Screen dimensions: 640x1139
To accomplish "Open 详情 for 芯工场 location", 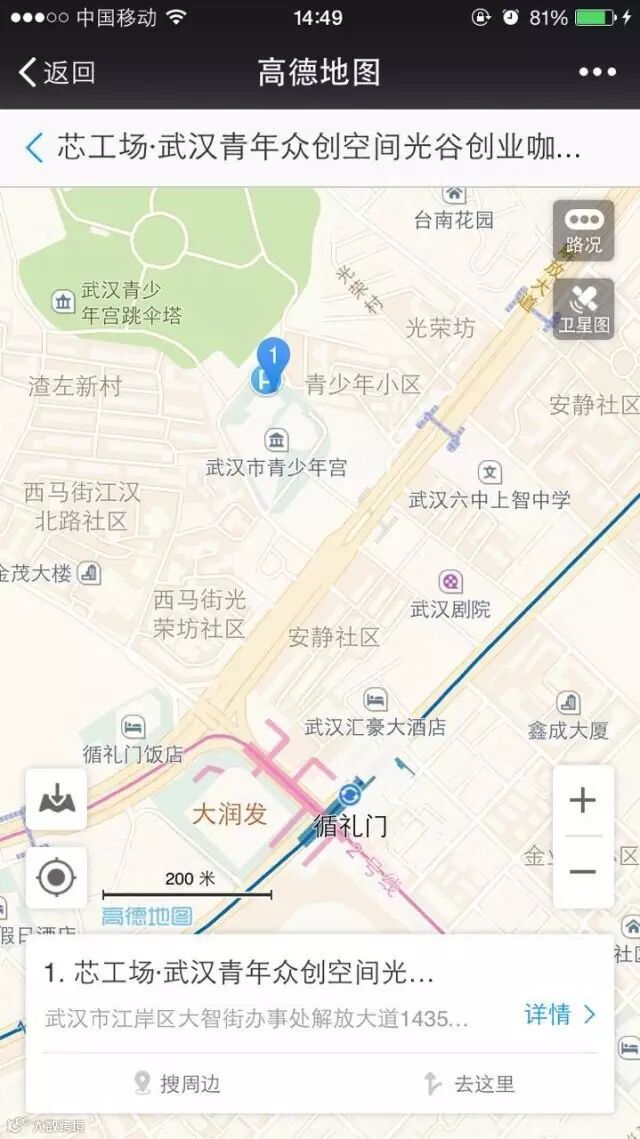I will 559,1014.
